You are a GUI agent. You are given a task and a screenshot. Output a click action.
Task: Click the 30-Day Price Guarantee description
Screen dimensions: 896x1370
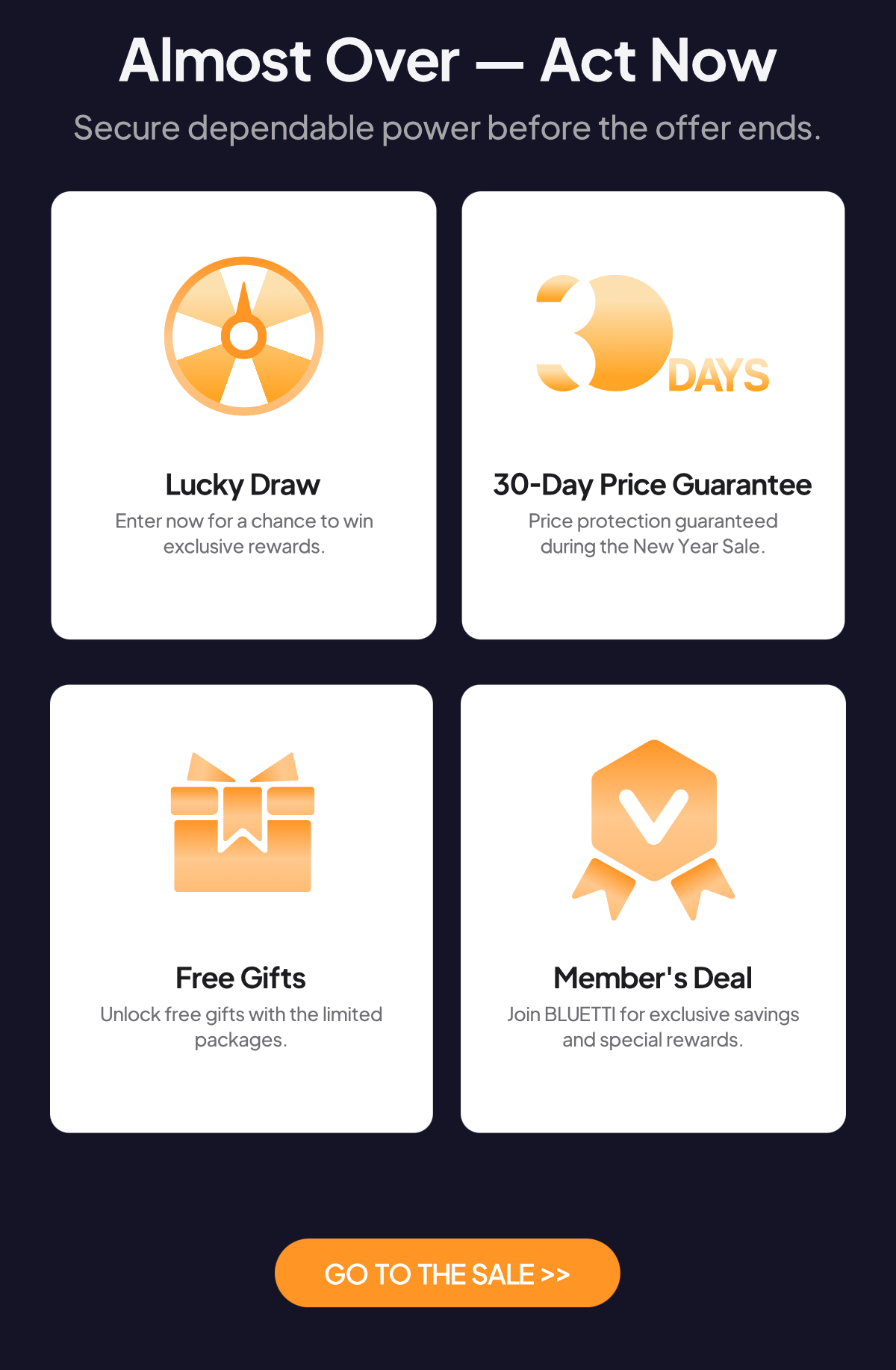(653, 533)
